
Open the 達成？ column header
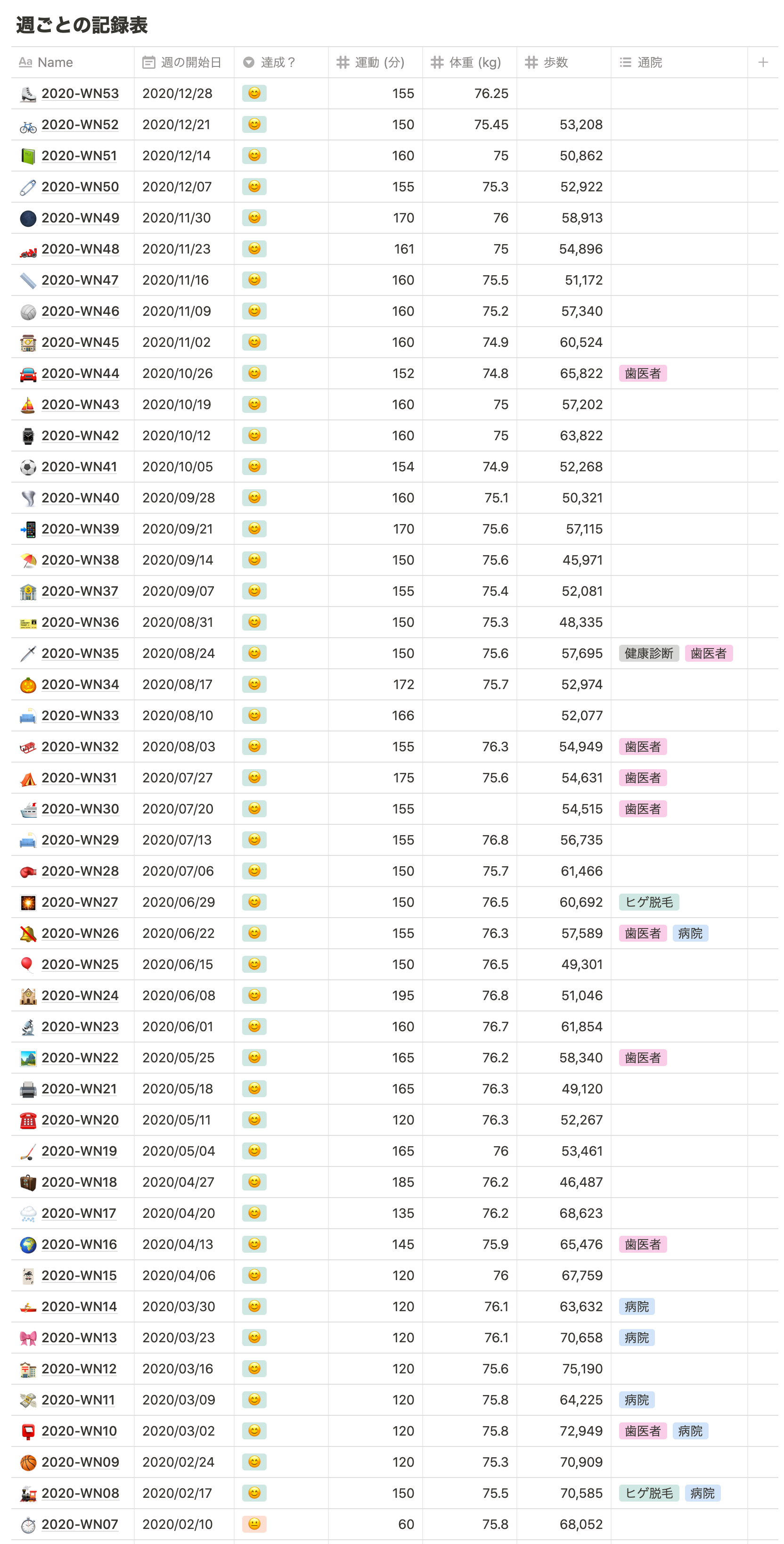[x=278, y=62]
